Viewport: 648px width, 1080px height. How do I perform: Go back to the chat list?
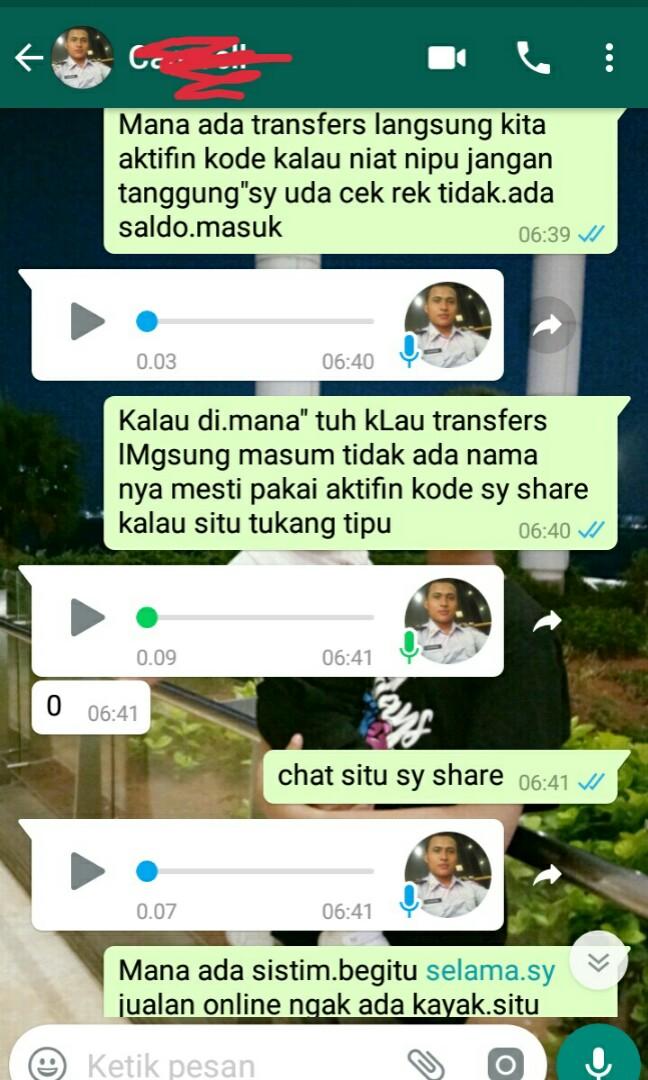28,59
